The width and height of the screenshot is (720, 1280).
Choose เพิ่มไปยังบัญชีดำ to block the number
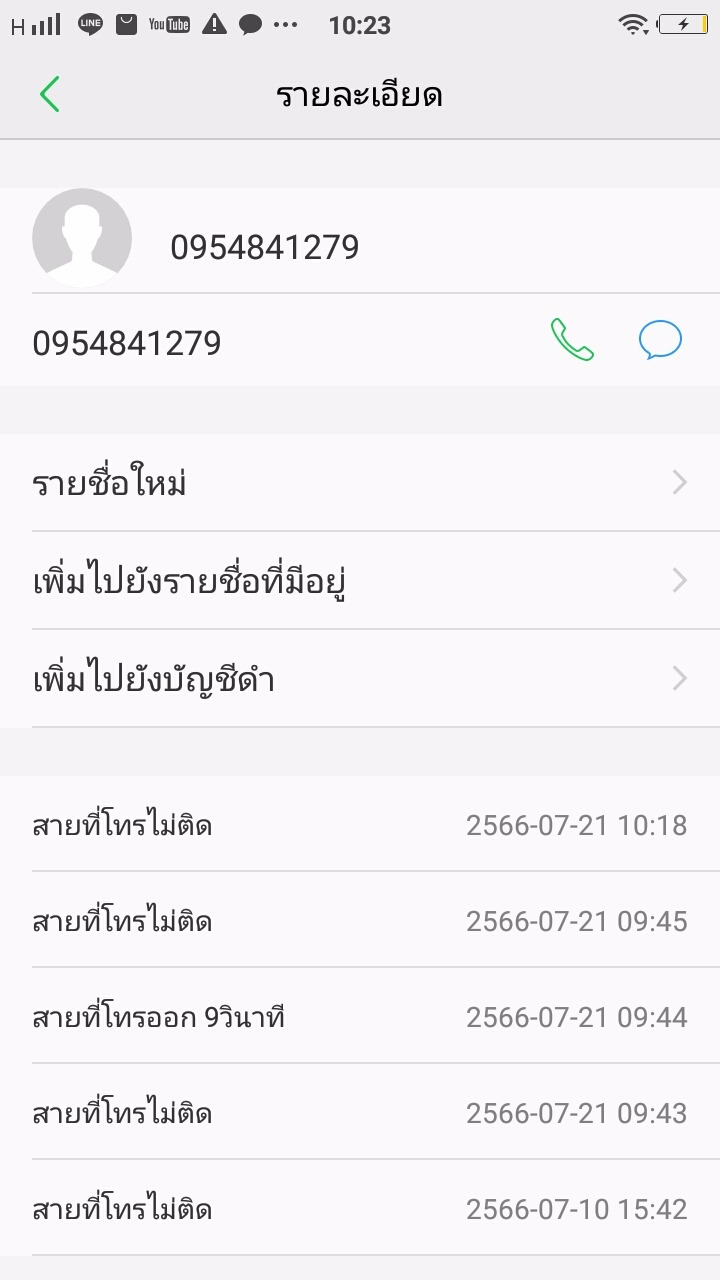(x=360, y=679)
